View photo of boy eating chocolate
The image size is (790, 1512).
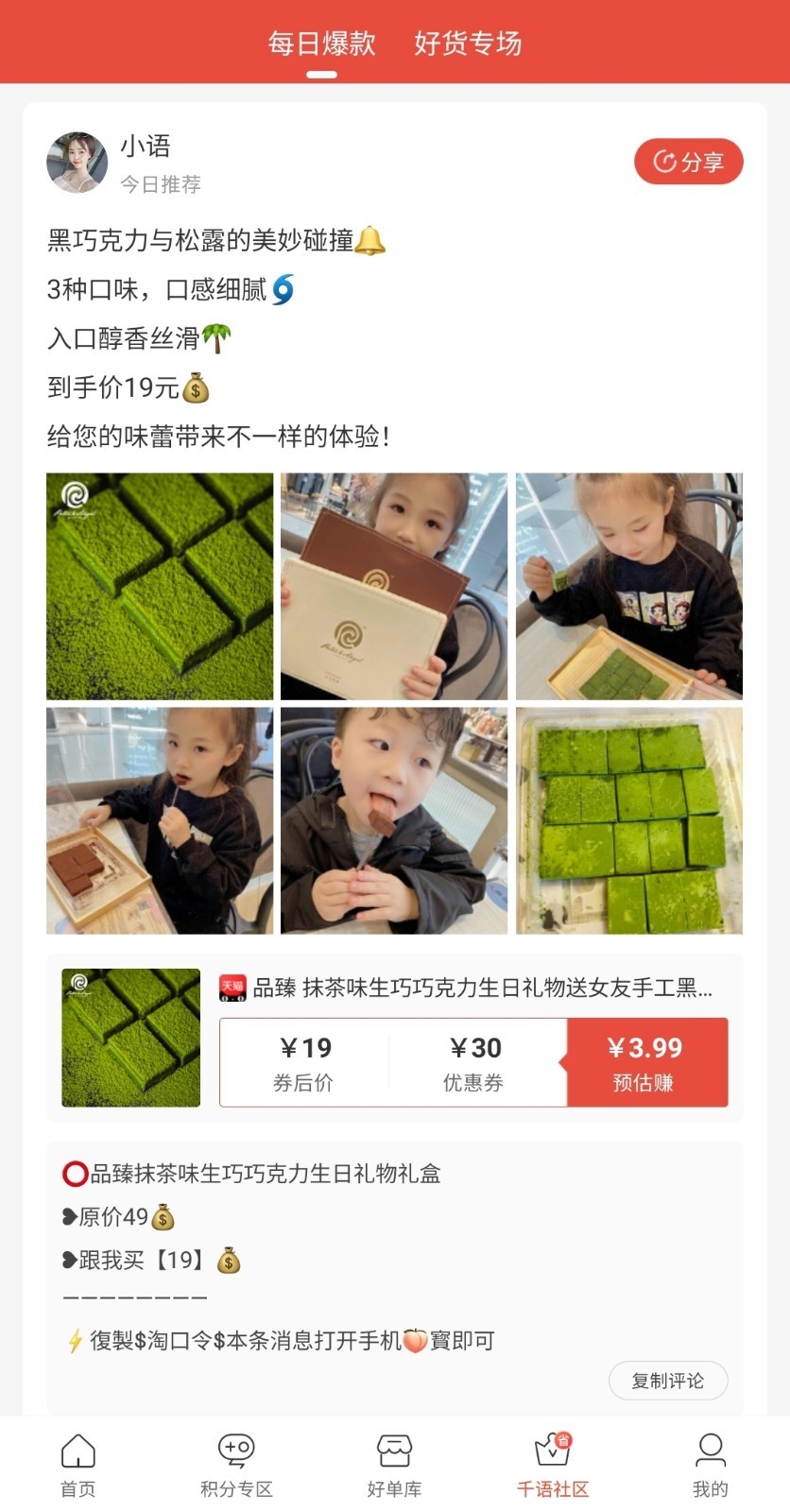tap(394, 820)
